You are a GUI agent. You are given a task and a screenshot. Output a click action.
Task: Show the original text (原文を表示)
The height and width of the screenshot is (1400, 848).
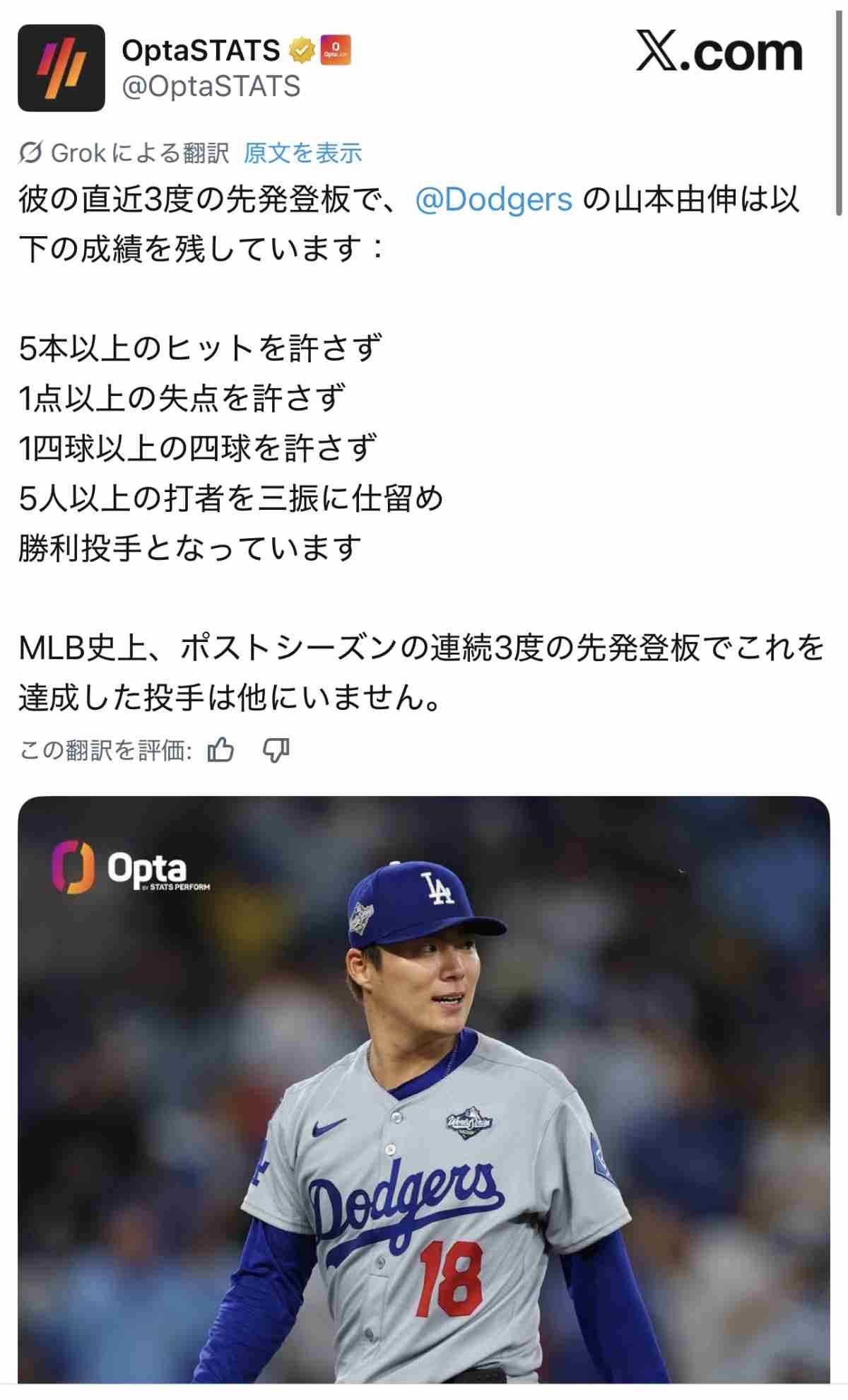[302, 153]
